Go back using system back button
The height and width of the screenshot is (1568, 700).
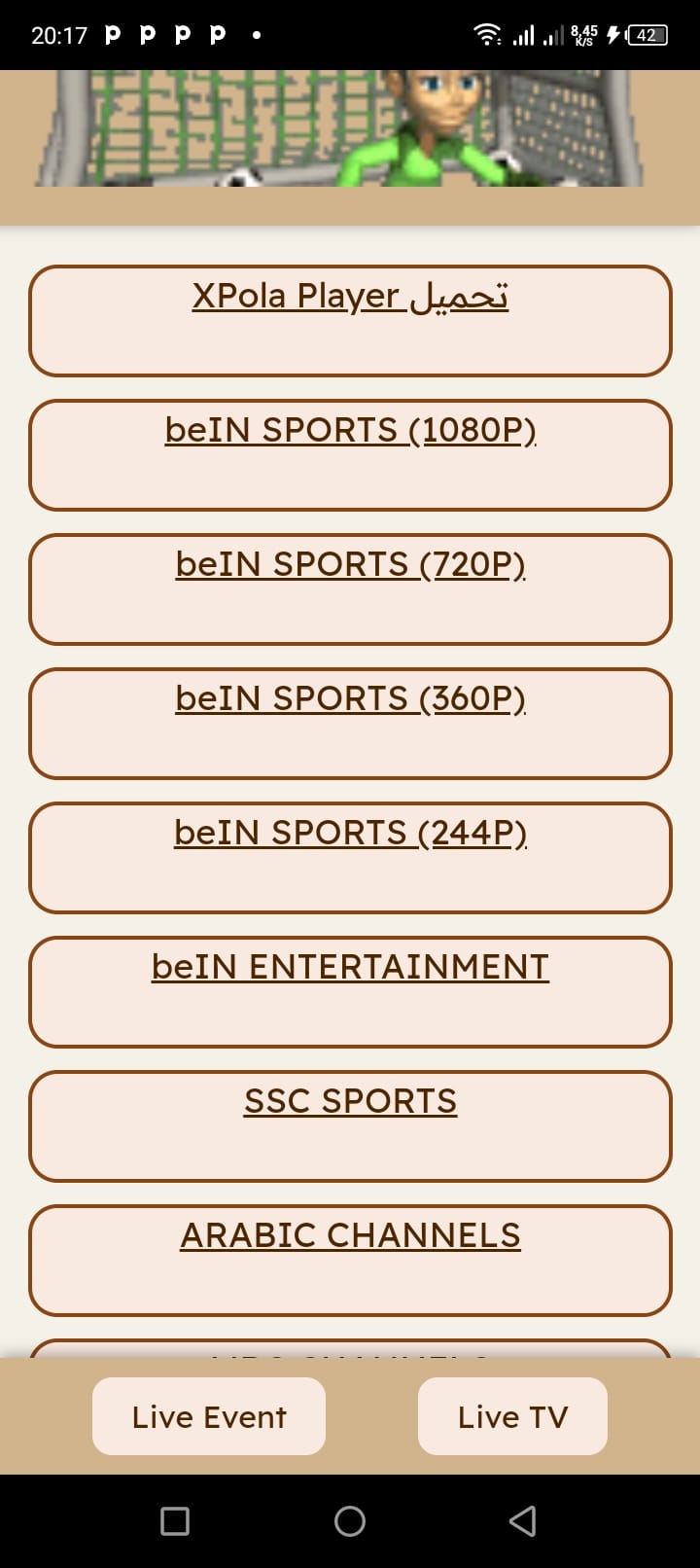(523, 1520)
